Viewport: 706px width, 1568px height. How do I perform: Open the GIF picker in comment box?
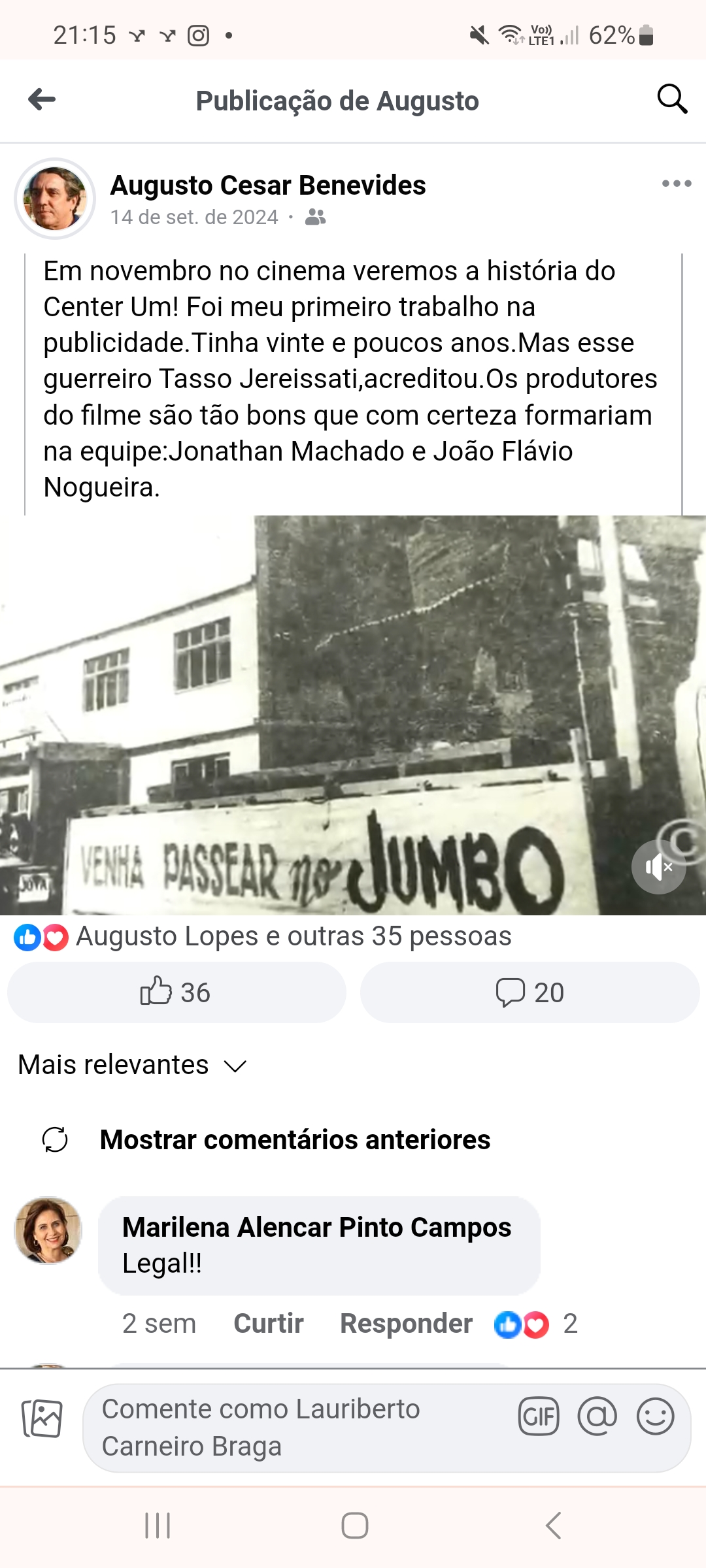tap(539, 1416)
